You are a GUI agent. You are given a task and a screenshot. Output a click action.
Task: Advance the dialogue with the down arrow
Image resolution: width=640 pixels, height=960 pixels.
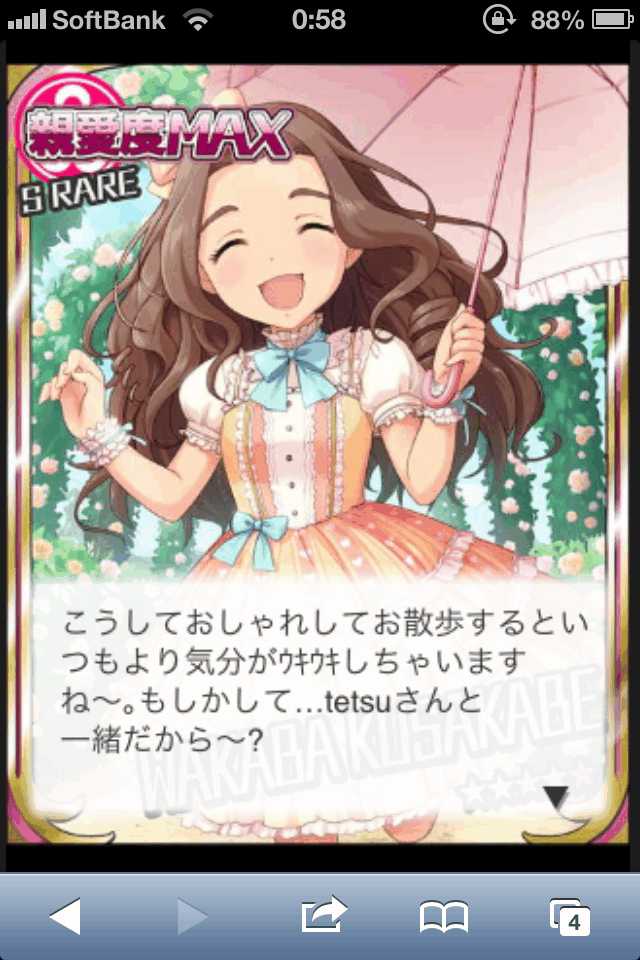pos(555,797)
